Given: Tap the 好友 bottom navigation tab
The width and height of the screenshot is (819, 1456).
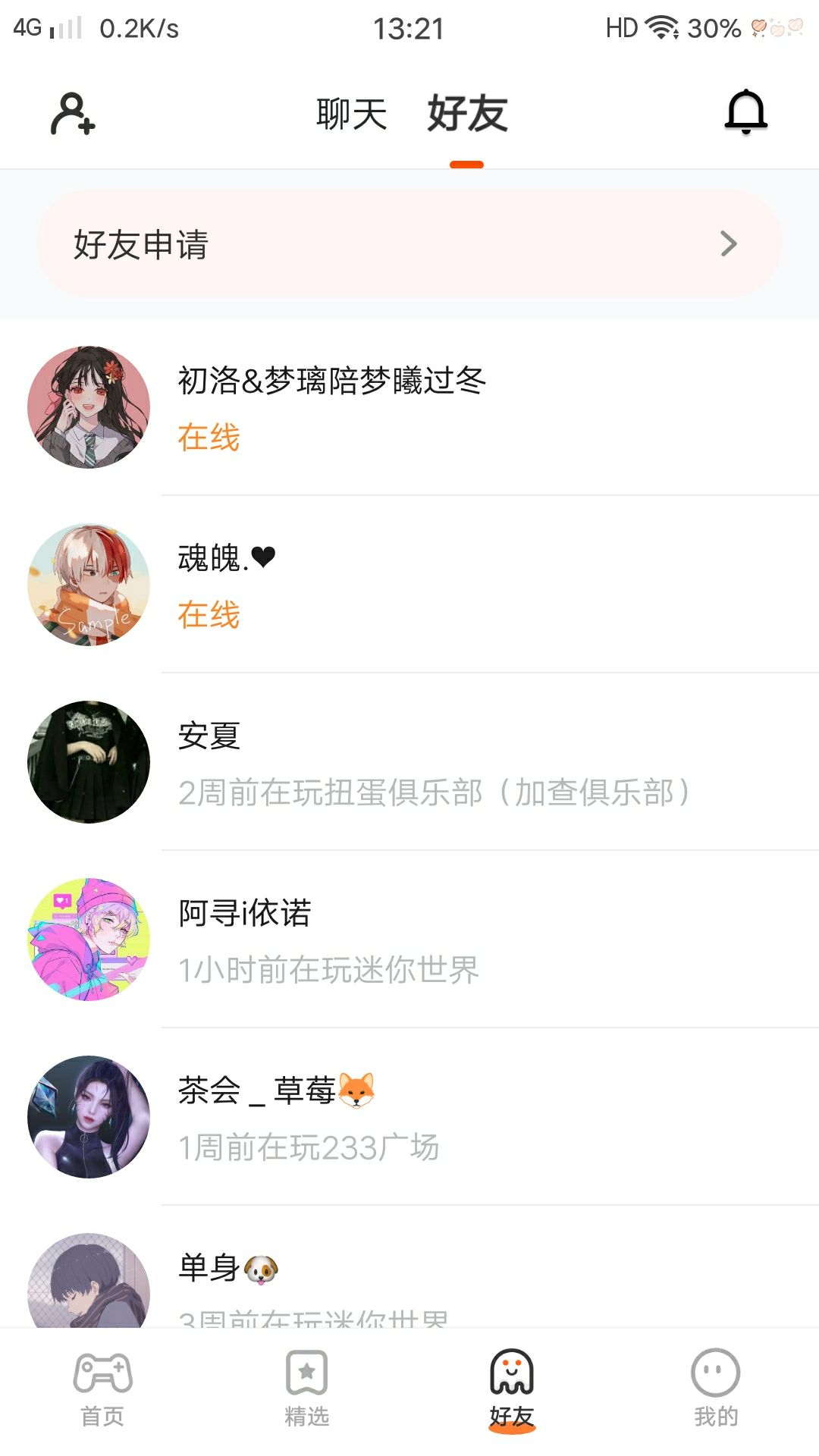Looking at the screenshot, I should click(512, 1389).
